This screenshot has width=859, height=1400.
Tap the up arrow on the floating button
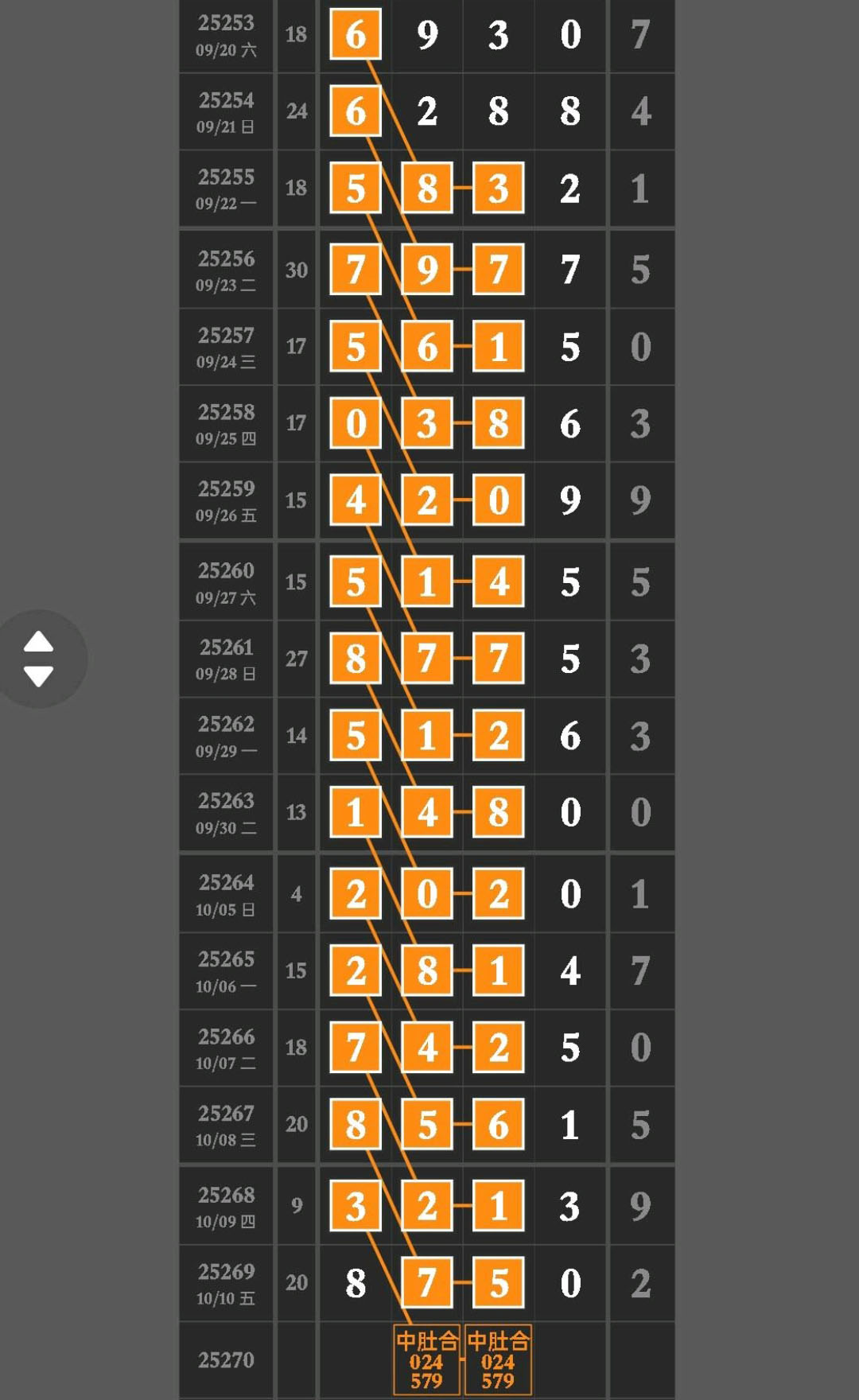pyautogui.click(x=38, y=643)
